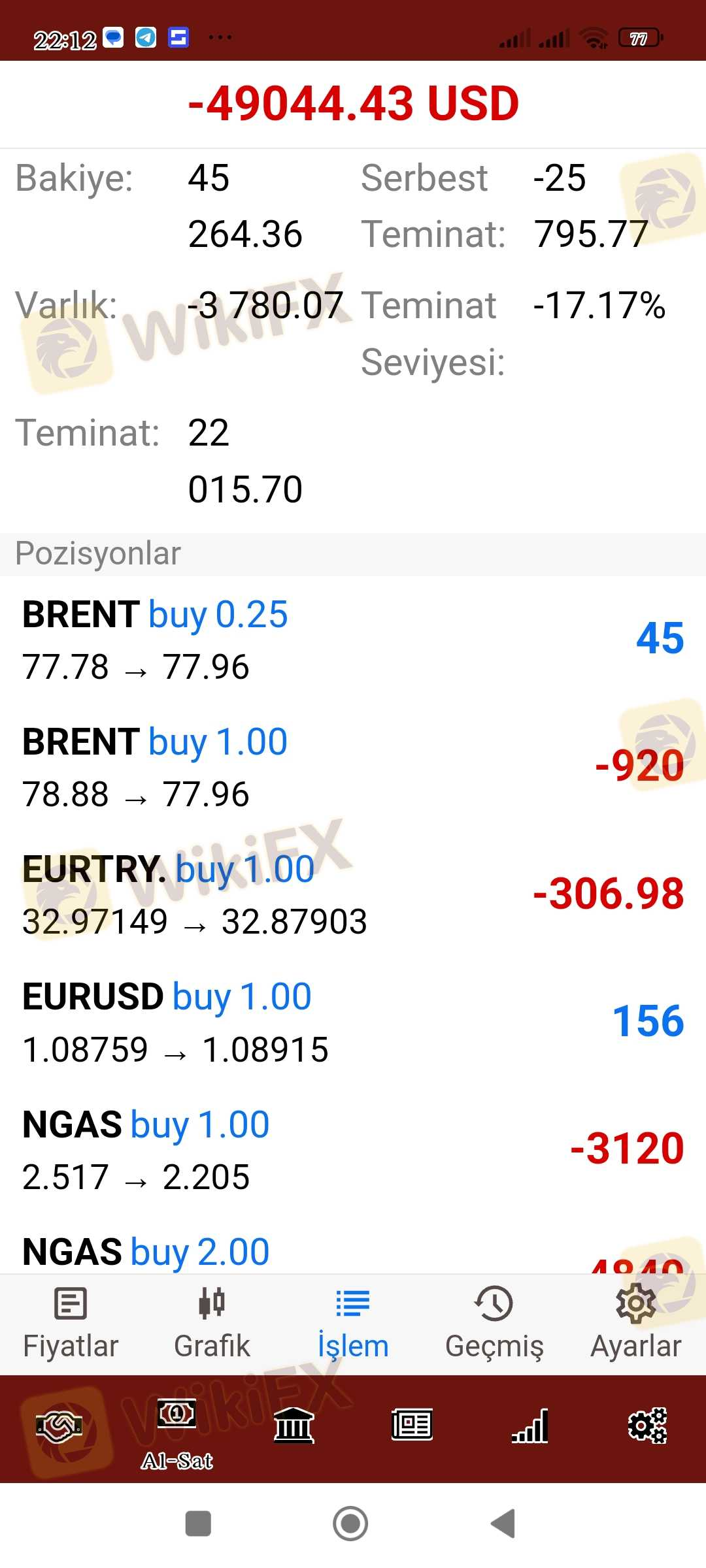Tap the bank building icon
Screen dimensions: 706x1568
294,1426
